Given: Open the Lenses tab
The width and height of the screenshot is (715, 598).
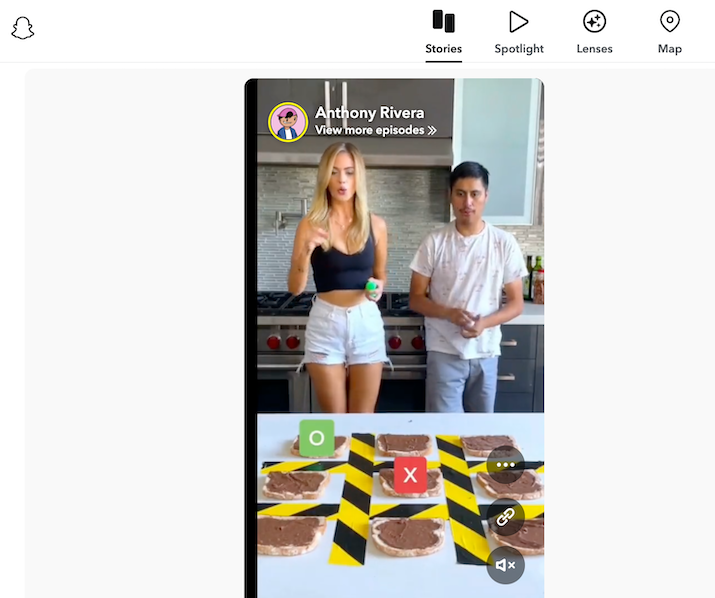Looking at the screenshot, I should [594, 32].
